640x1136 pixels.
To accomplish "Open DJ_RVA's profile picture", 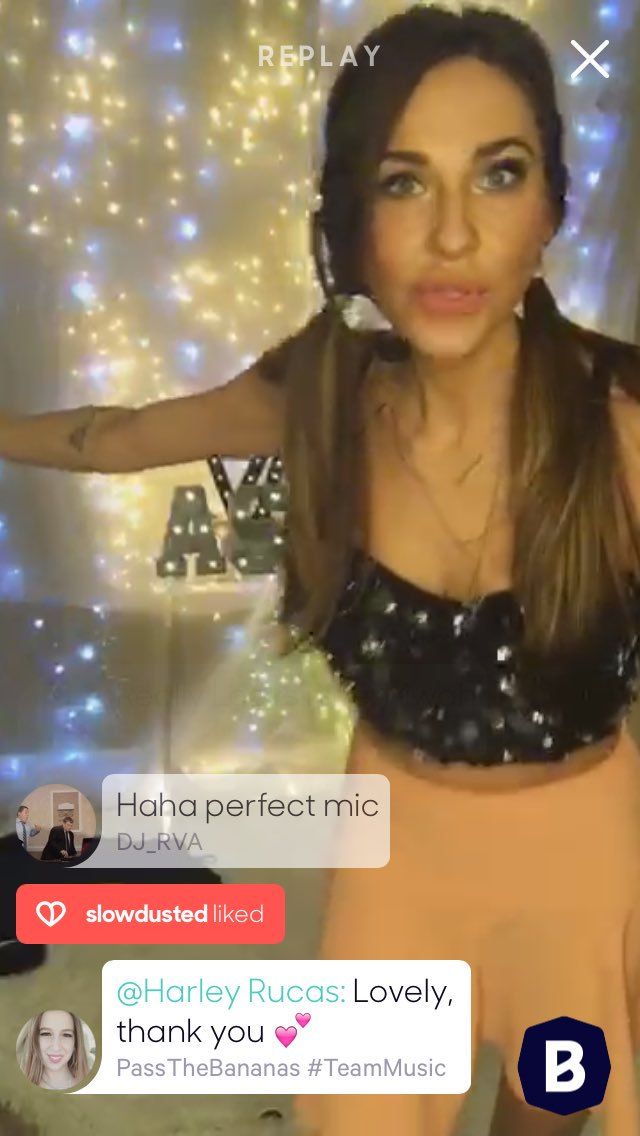I will pos(57,823).
